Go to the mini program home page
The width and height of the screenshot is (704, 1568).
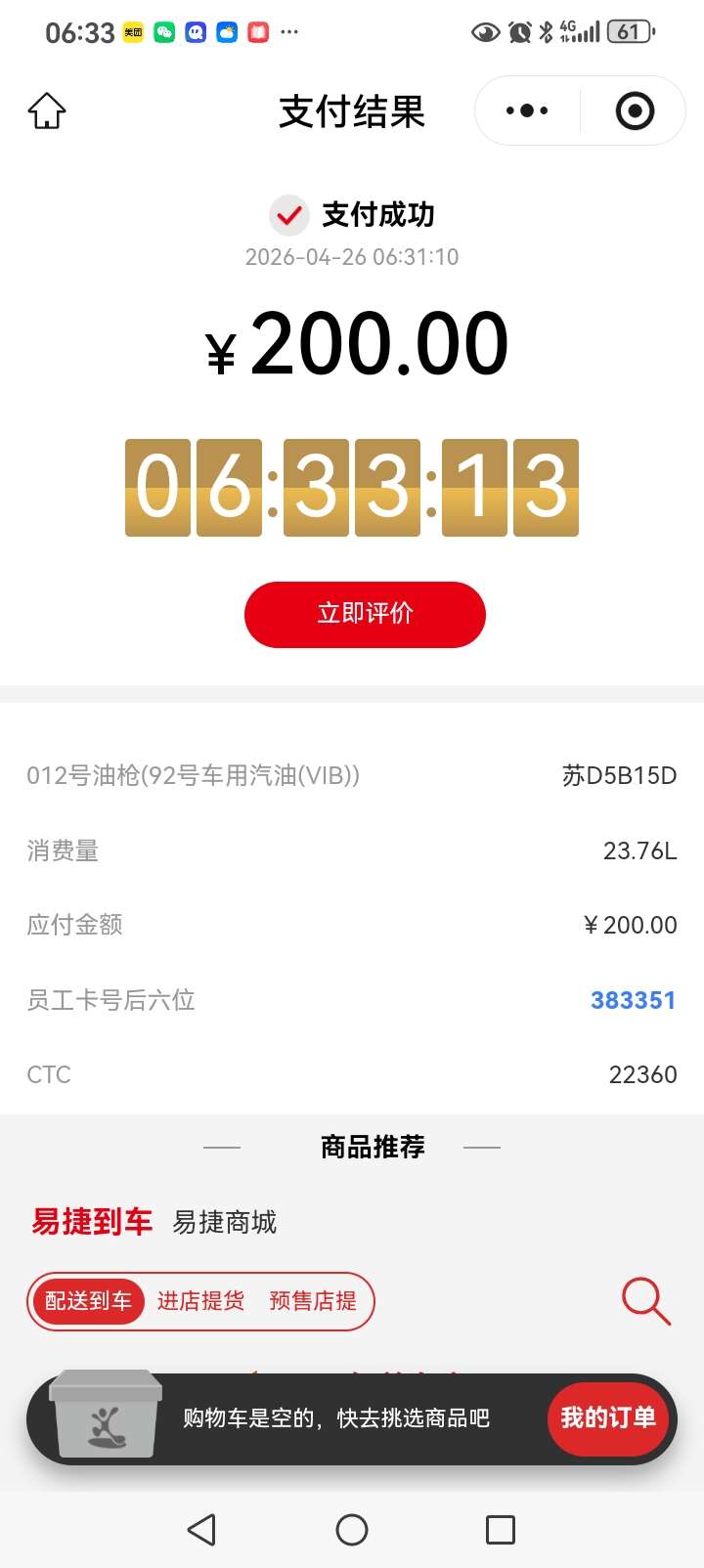(47, 111)
